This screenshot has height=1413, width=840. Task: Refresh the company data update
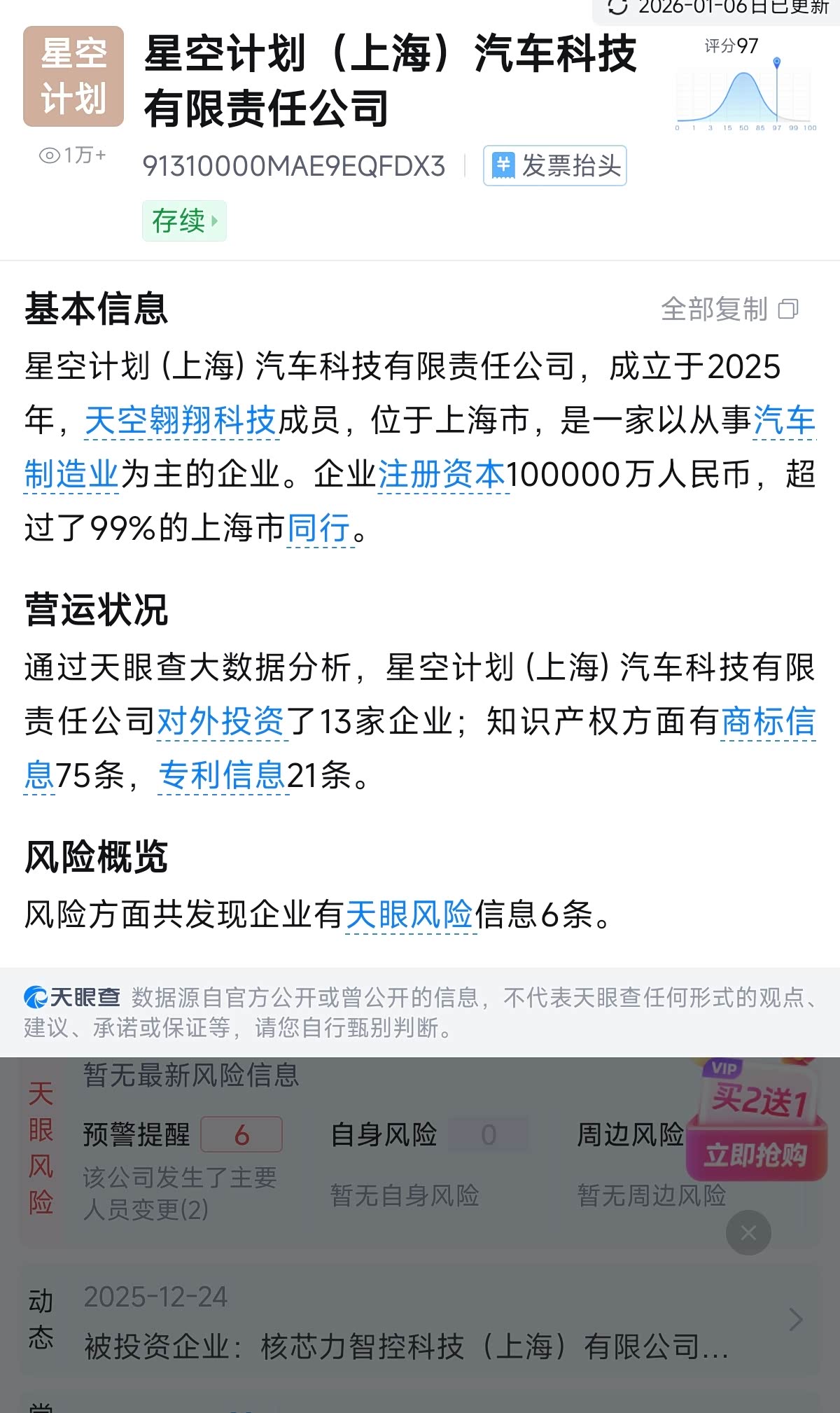(617, 7)
